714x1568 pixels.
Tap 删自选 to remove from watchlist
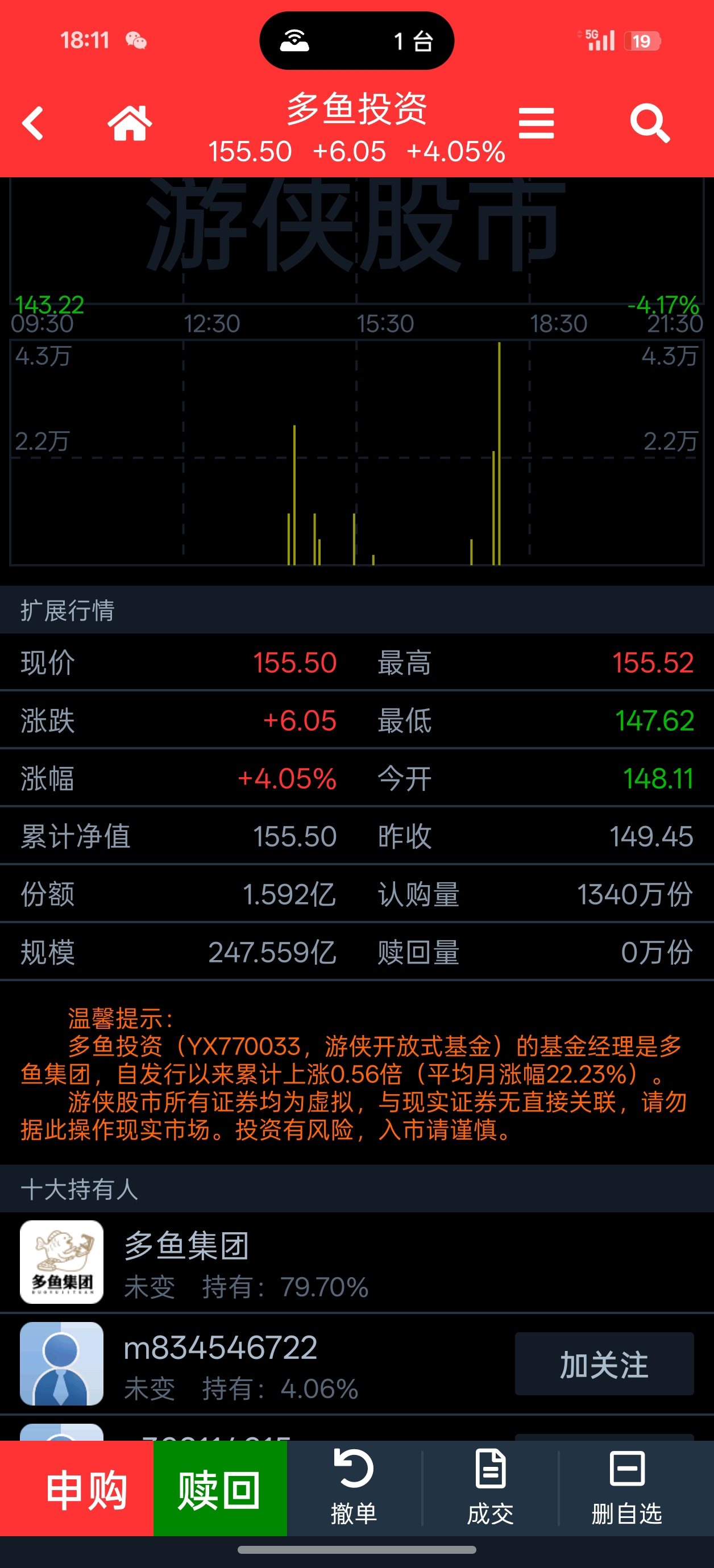(x=627, y=1489)
